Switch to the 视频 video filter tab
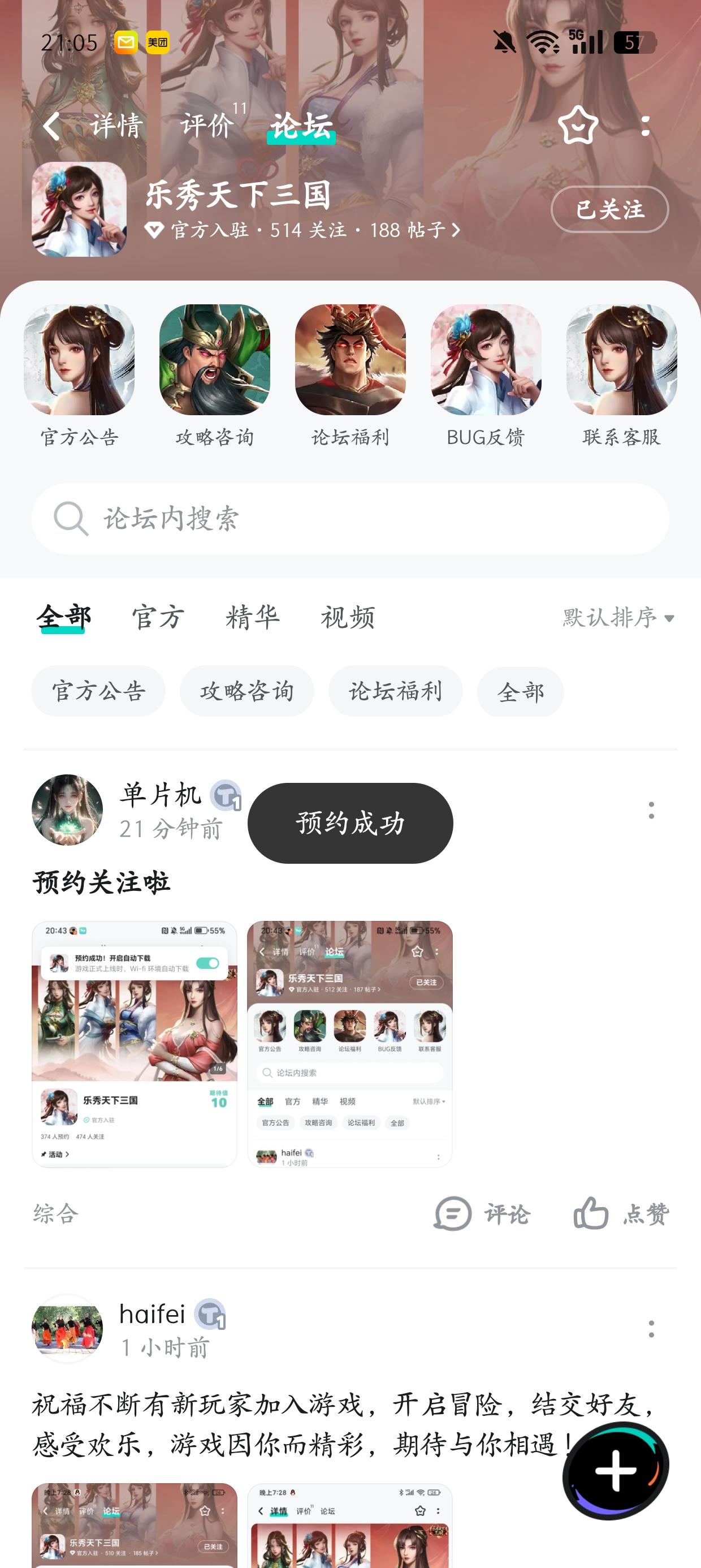This screenshot has width=701, height=1568. tap(348, 617)
